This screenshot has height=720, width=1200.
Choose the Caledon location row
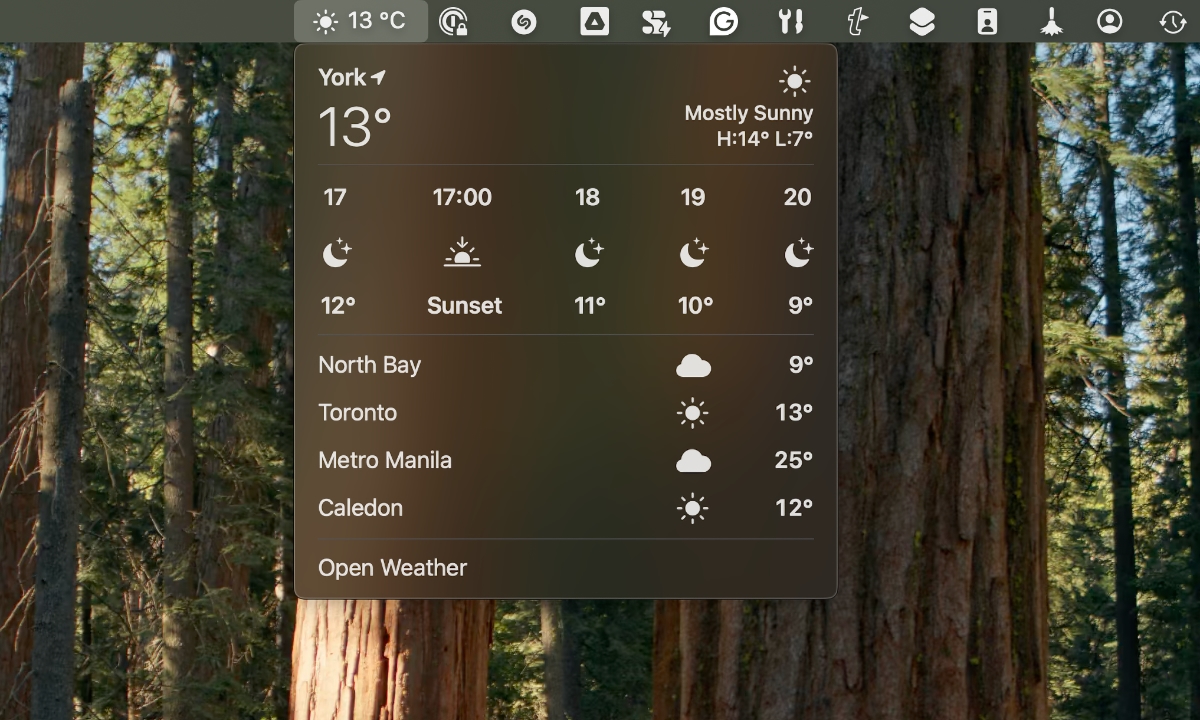(x=565, y=508)
